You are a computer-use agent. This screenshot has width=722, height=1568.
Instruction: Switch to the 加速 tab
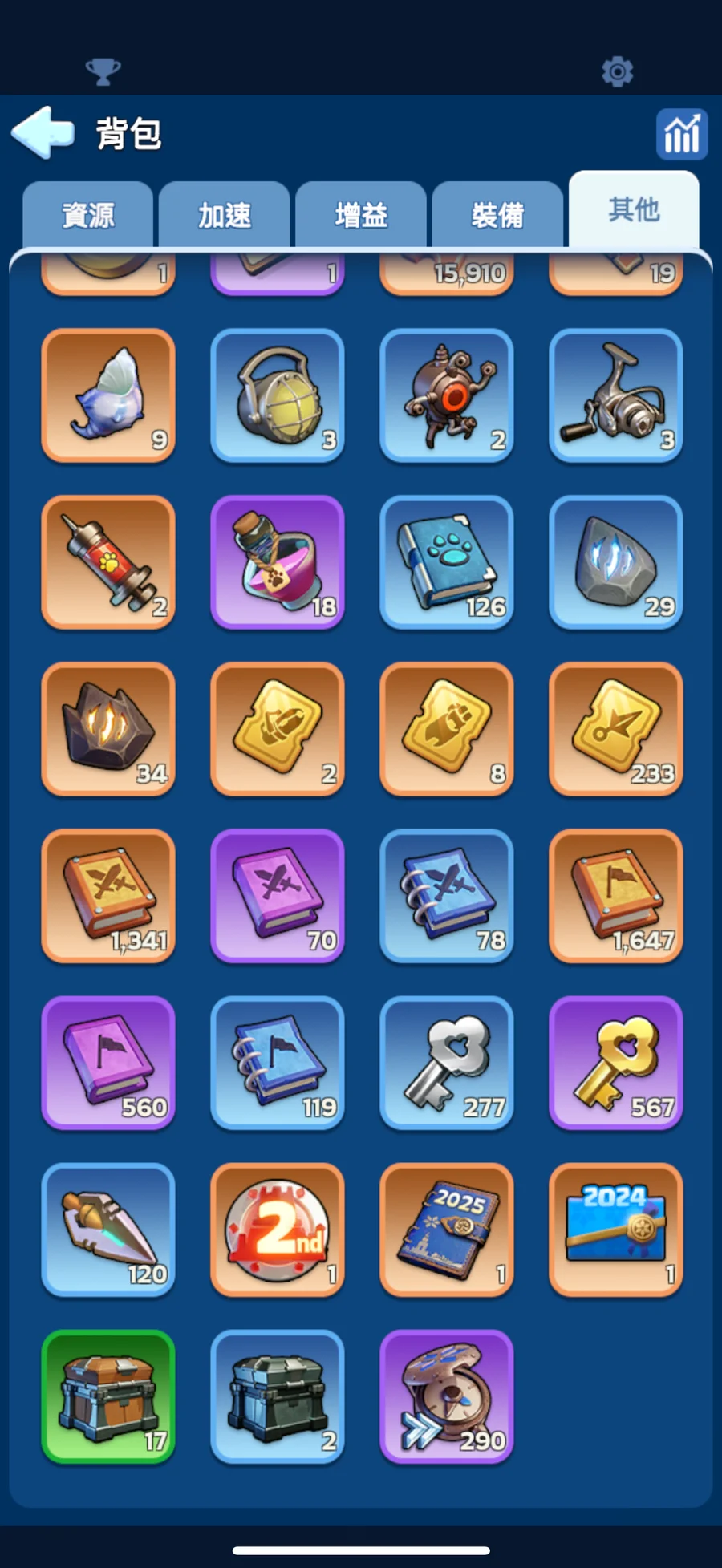(x=225, y=215)
